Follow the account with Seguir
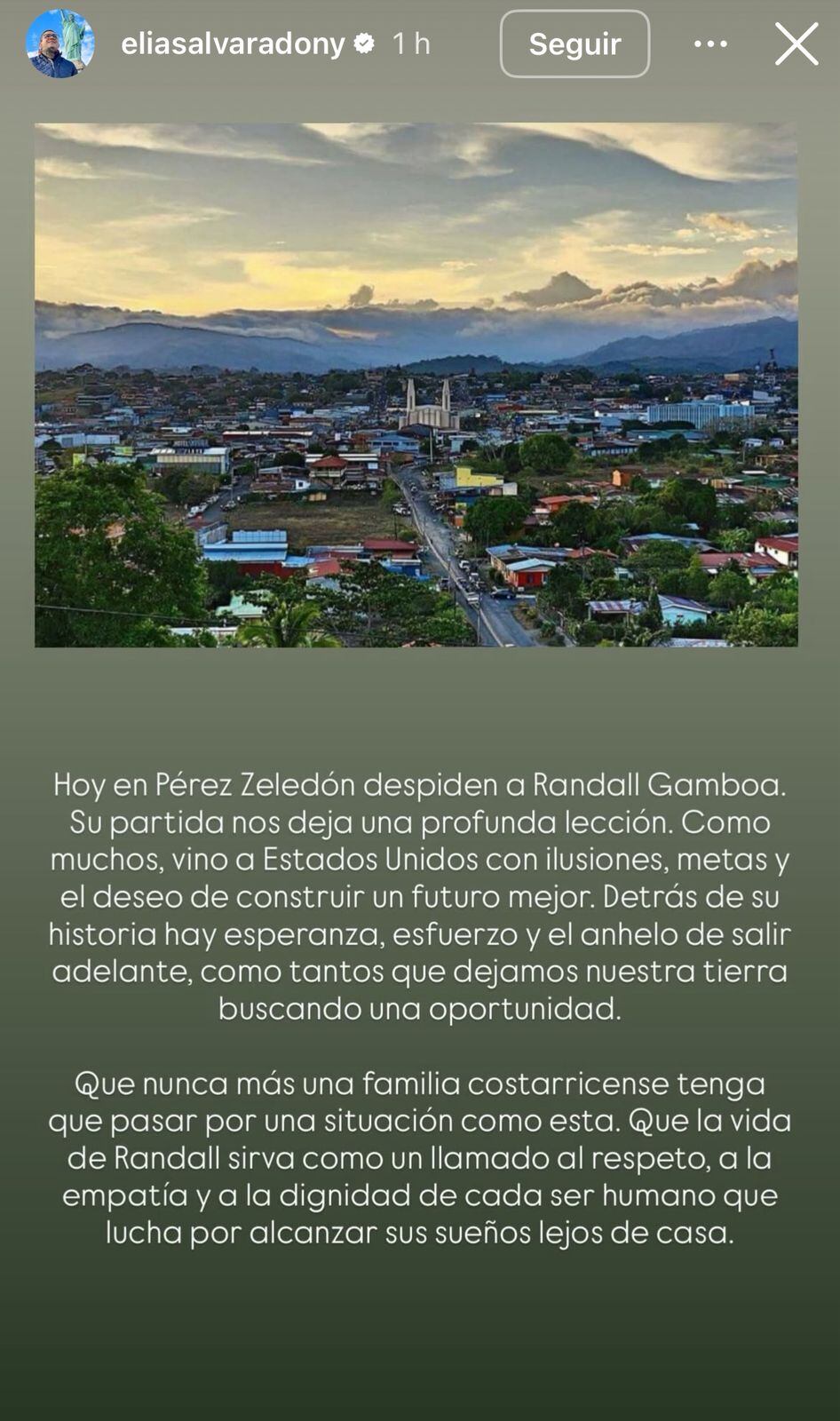The width and height of the screenshot is (840, 1421). (575, 44)
